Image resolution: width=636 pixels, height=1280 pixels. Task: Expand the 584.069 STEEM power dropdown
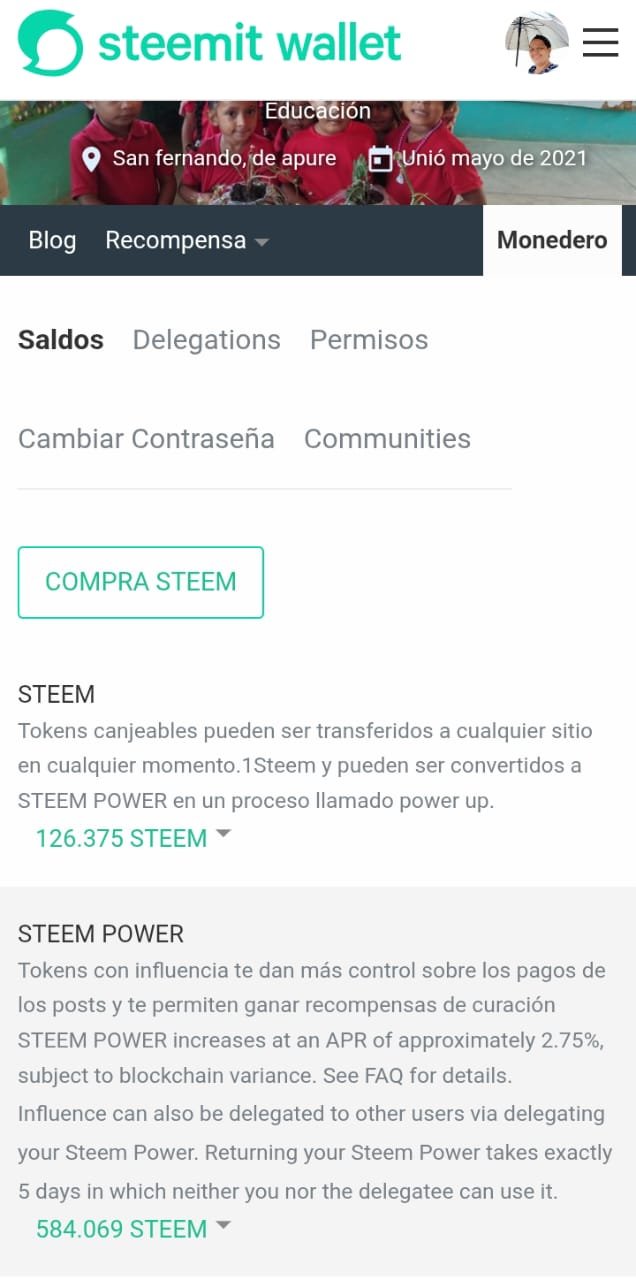(x=133, y=1228)
